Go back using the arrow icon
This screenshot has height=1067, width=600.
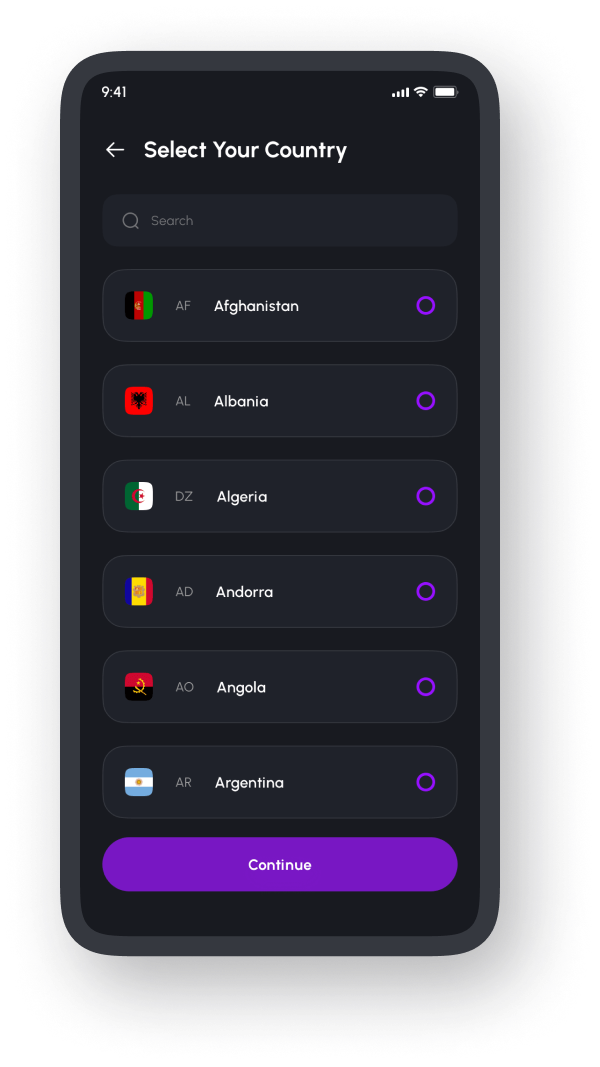115,150
